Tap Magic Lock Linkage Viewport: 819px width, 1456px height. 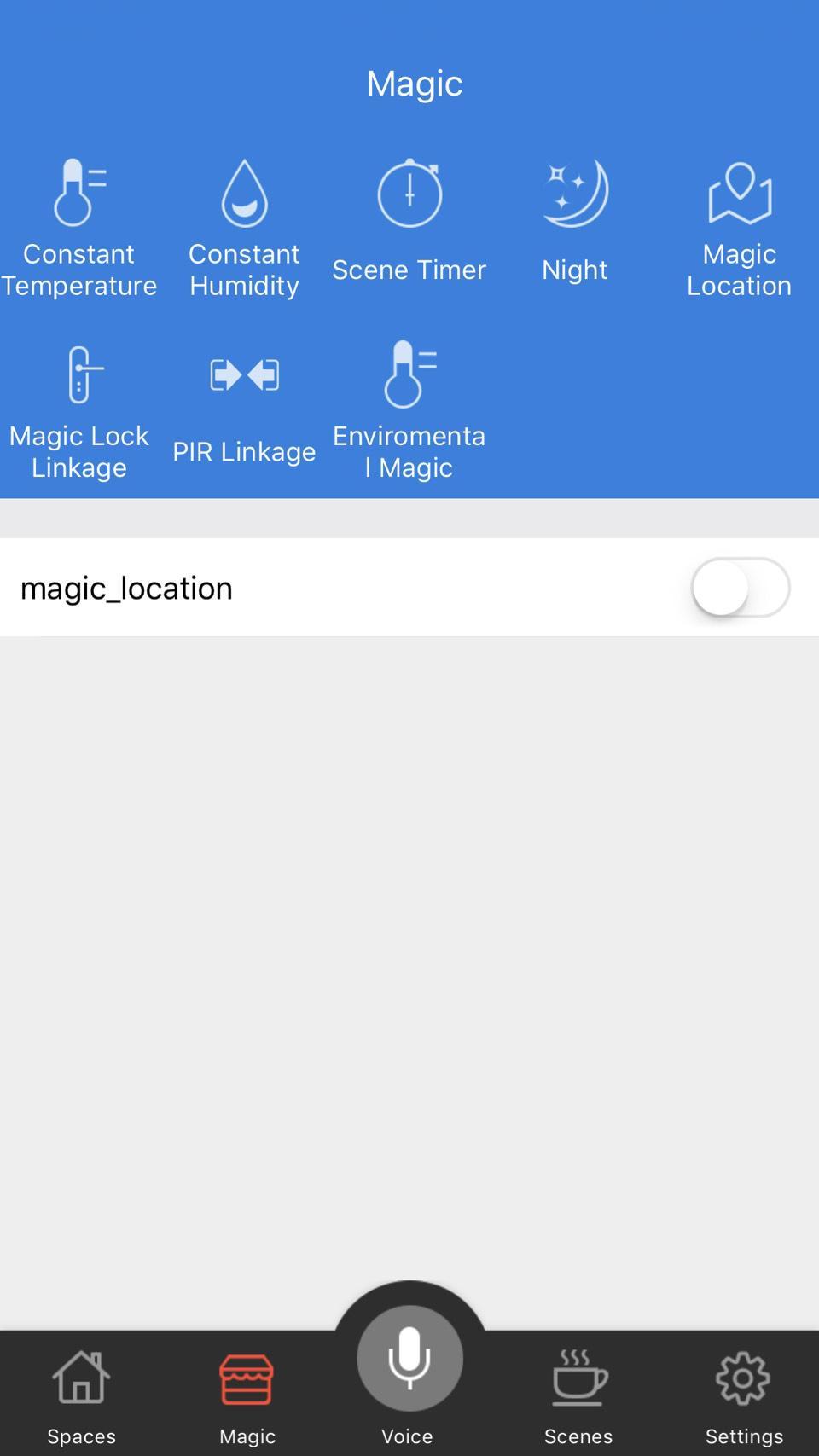[78, 409]
